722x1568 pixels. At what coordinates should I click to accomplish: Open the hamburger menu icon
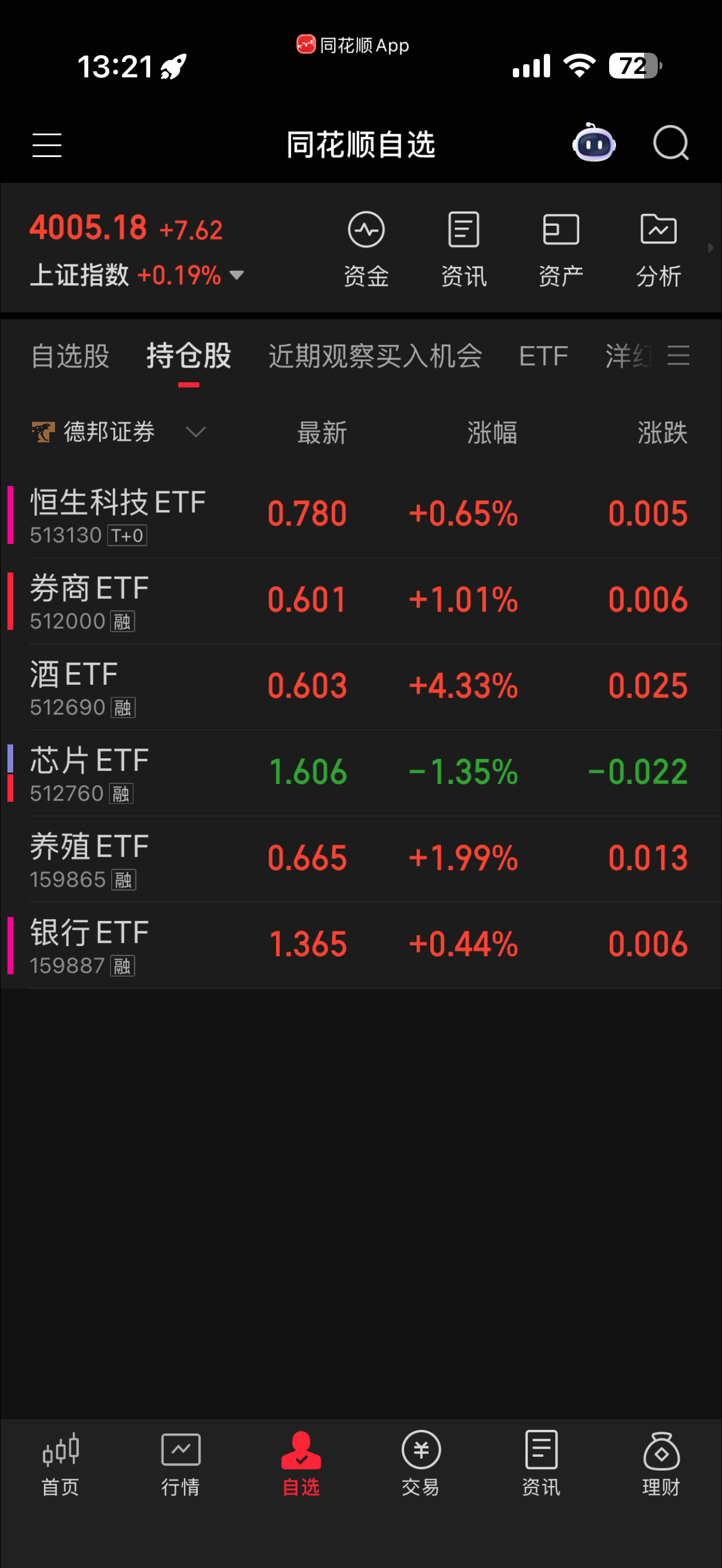coord(46,145)
